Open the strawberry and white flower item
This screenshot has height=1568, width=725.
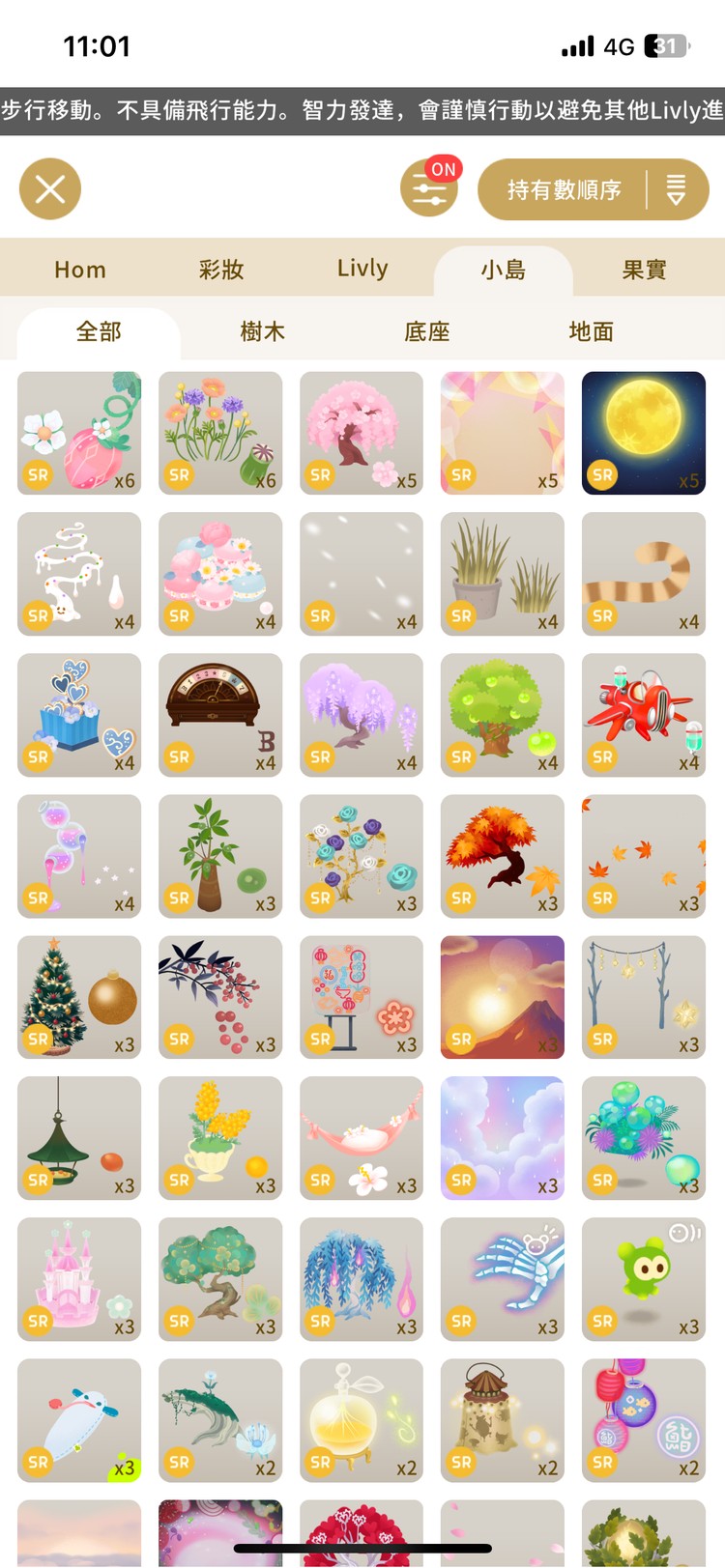pos(79,433)
